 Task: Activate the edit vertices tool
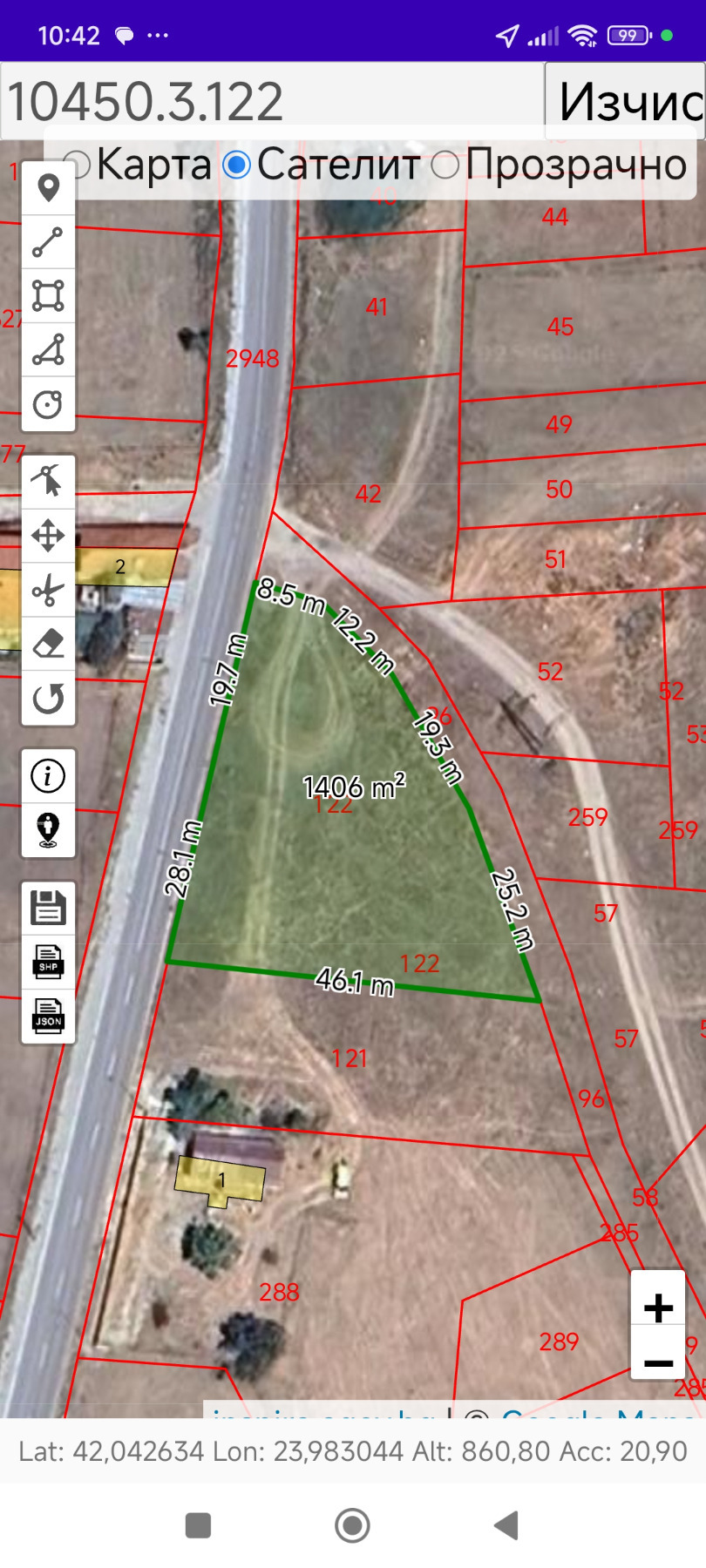48,481
